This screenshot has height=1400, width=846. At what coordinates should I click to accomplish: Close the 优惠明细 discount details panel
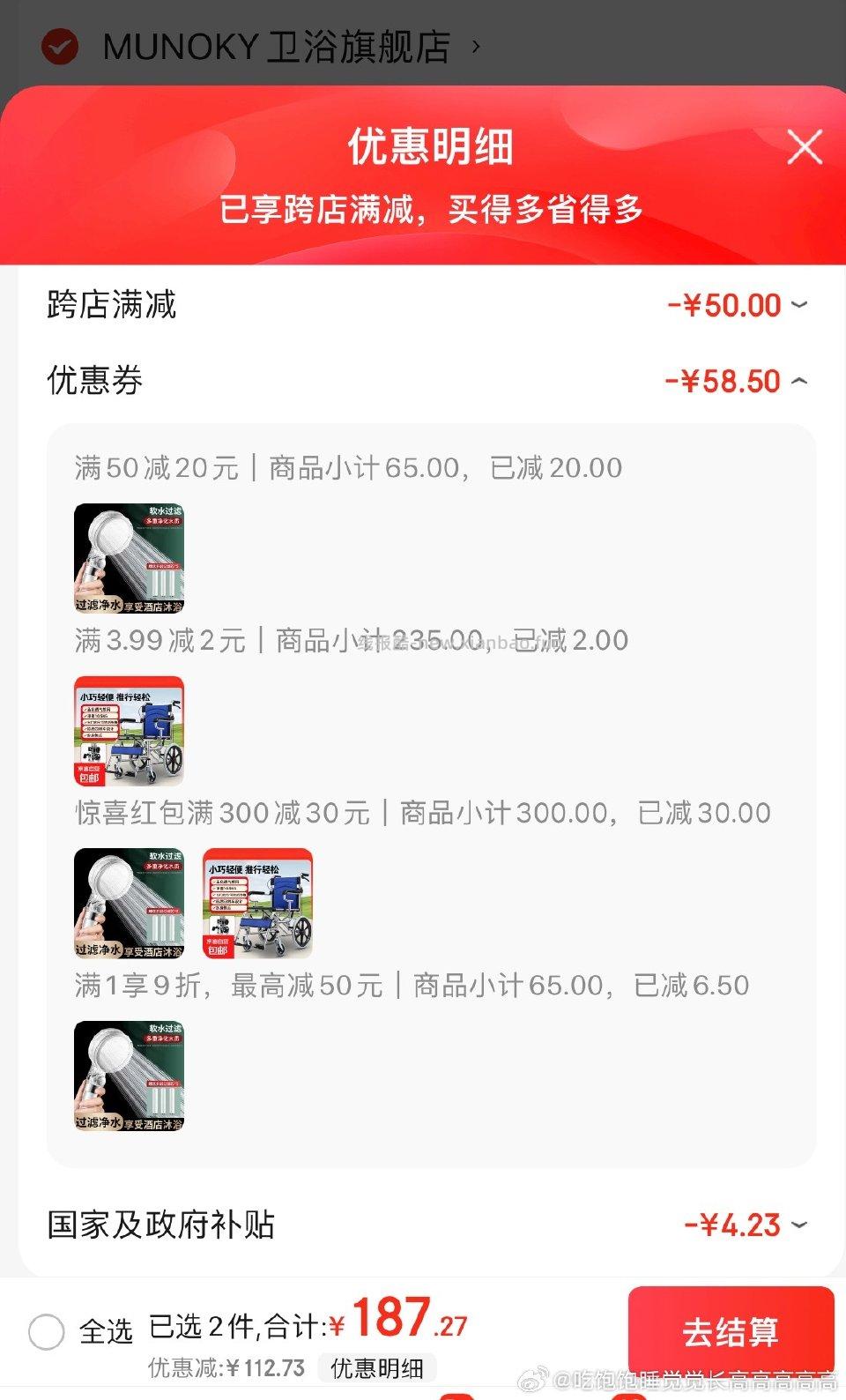(804, 148)
